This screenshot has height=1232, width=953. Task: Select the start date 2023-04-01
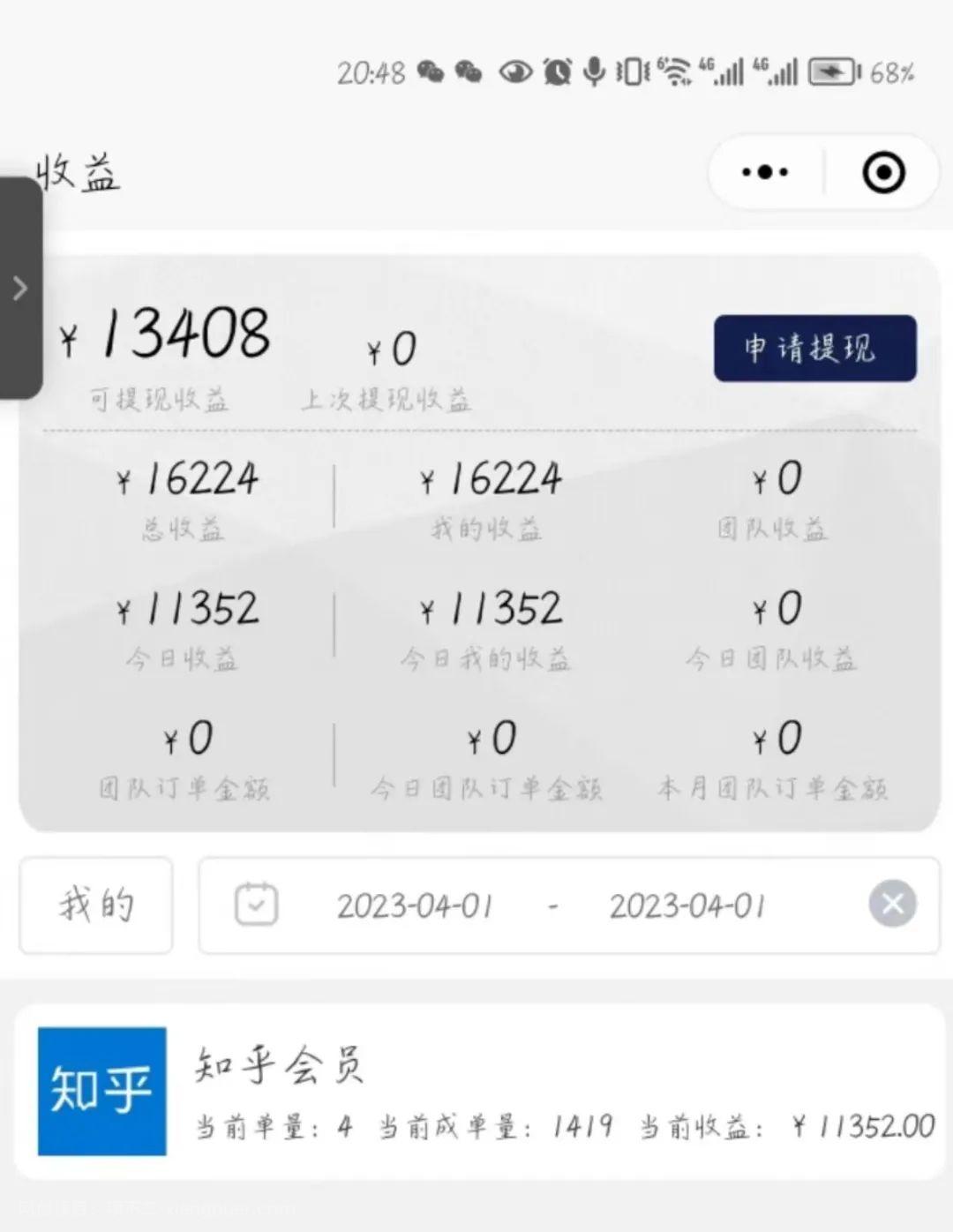click(x=415, y=905)
